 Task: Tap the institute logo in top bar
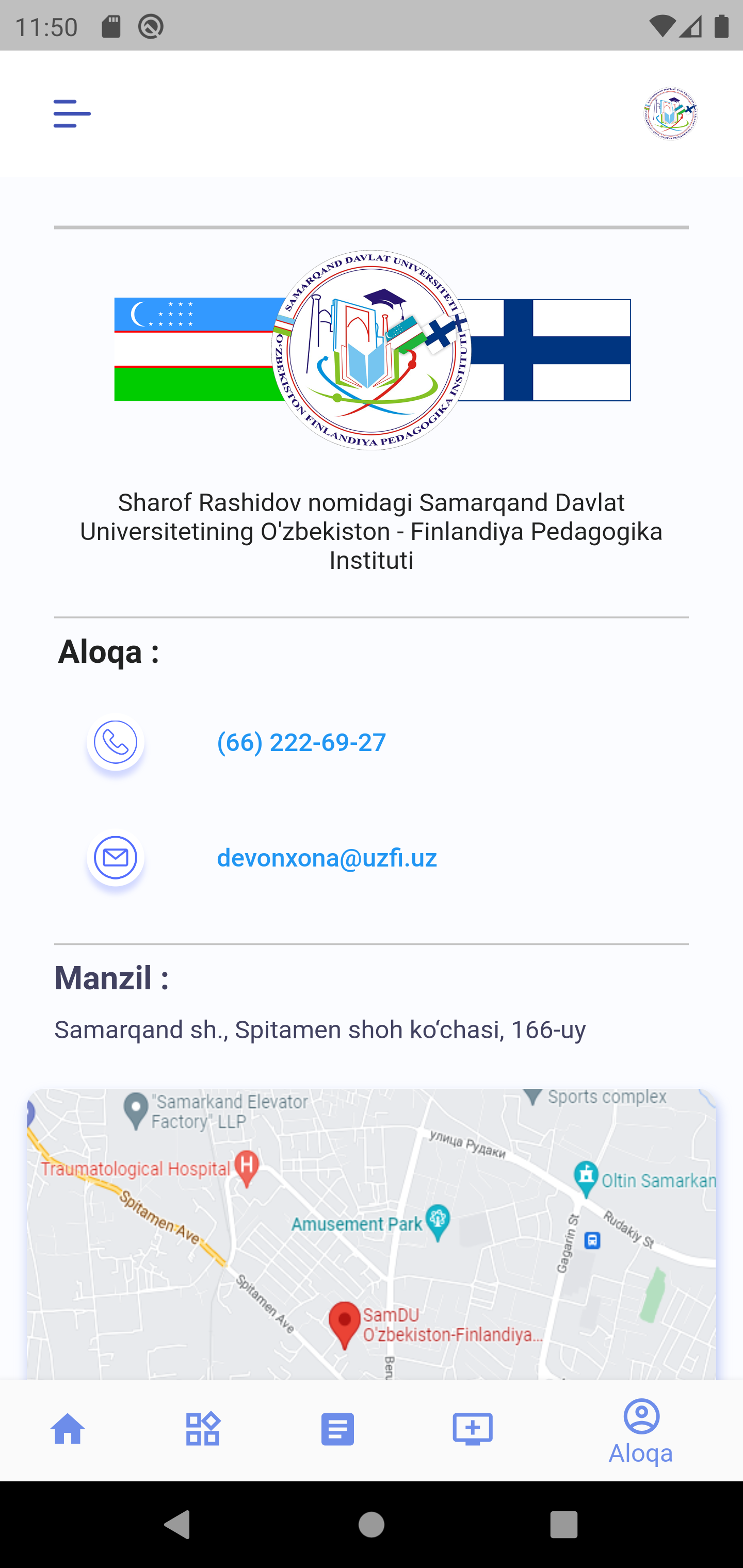671,114
